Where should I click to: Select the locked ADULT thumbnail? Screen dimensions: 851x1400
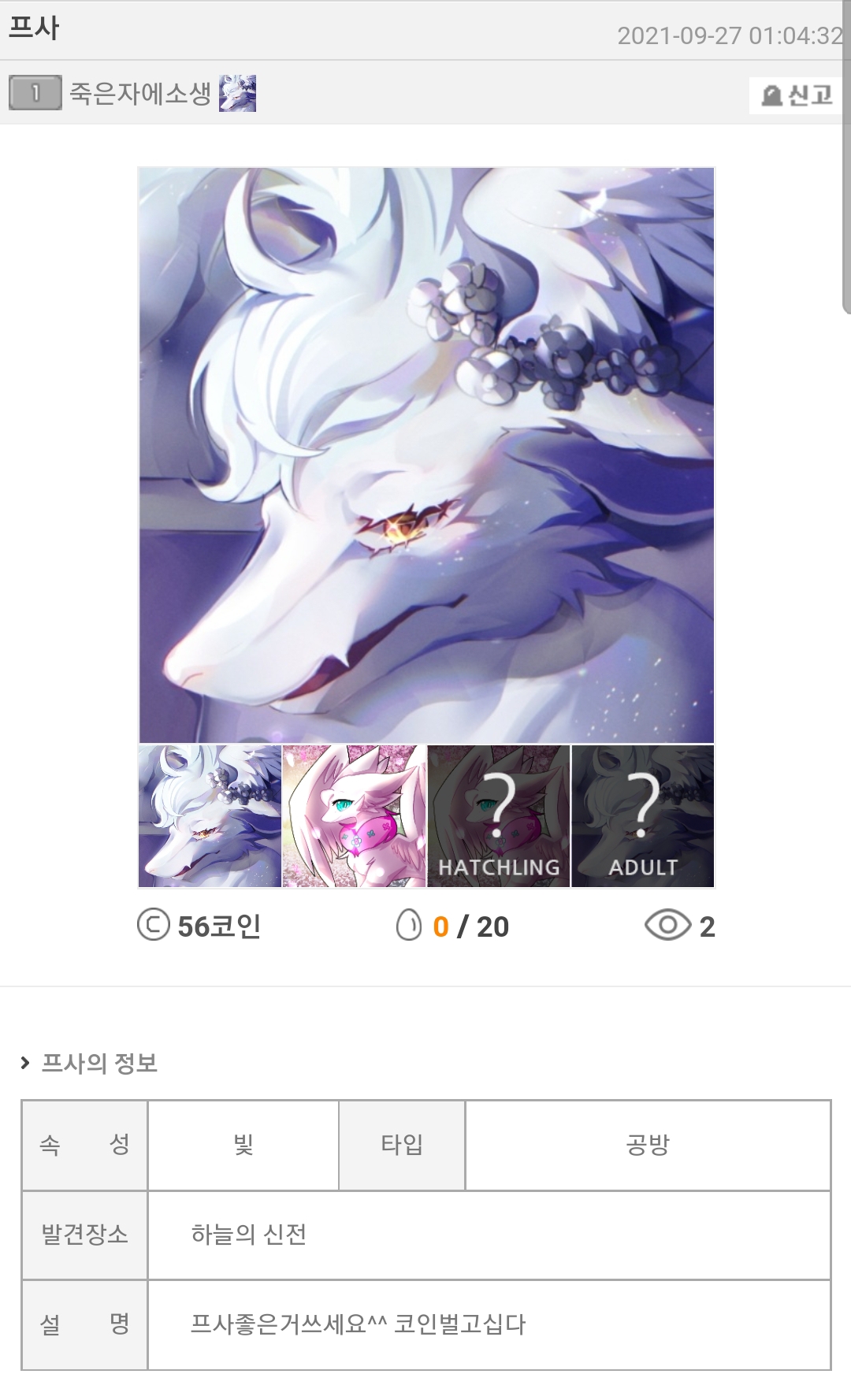point(643,816)
